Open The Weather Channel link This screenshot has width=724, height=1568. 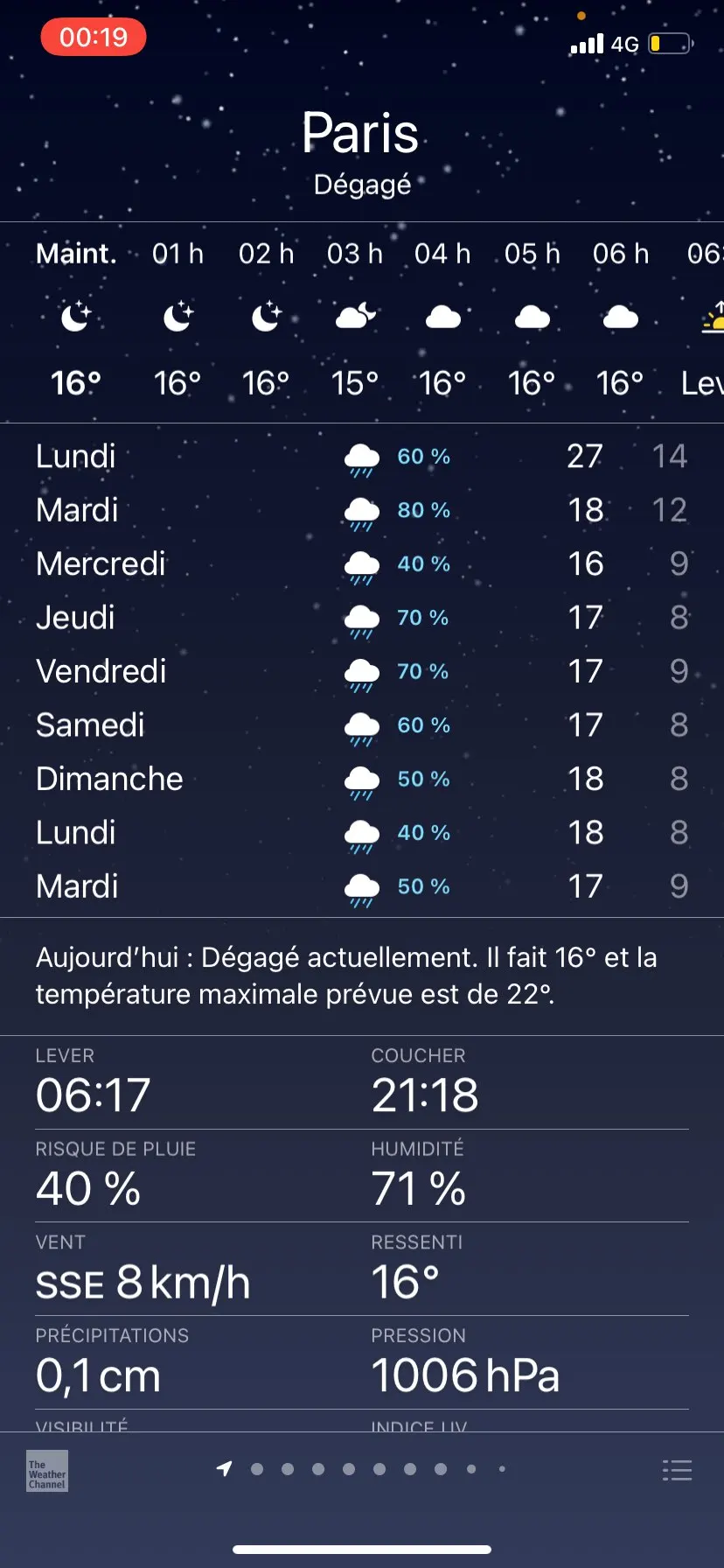[47, 1471]
